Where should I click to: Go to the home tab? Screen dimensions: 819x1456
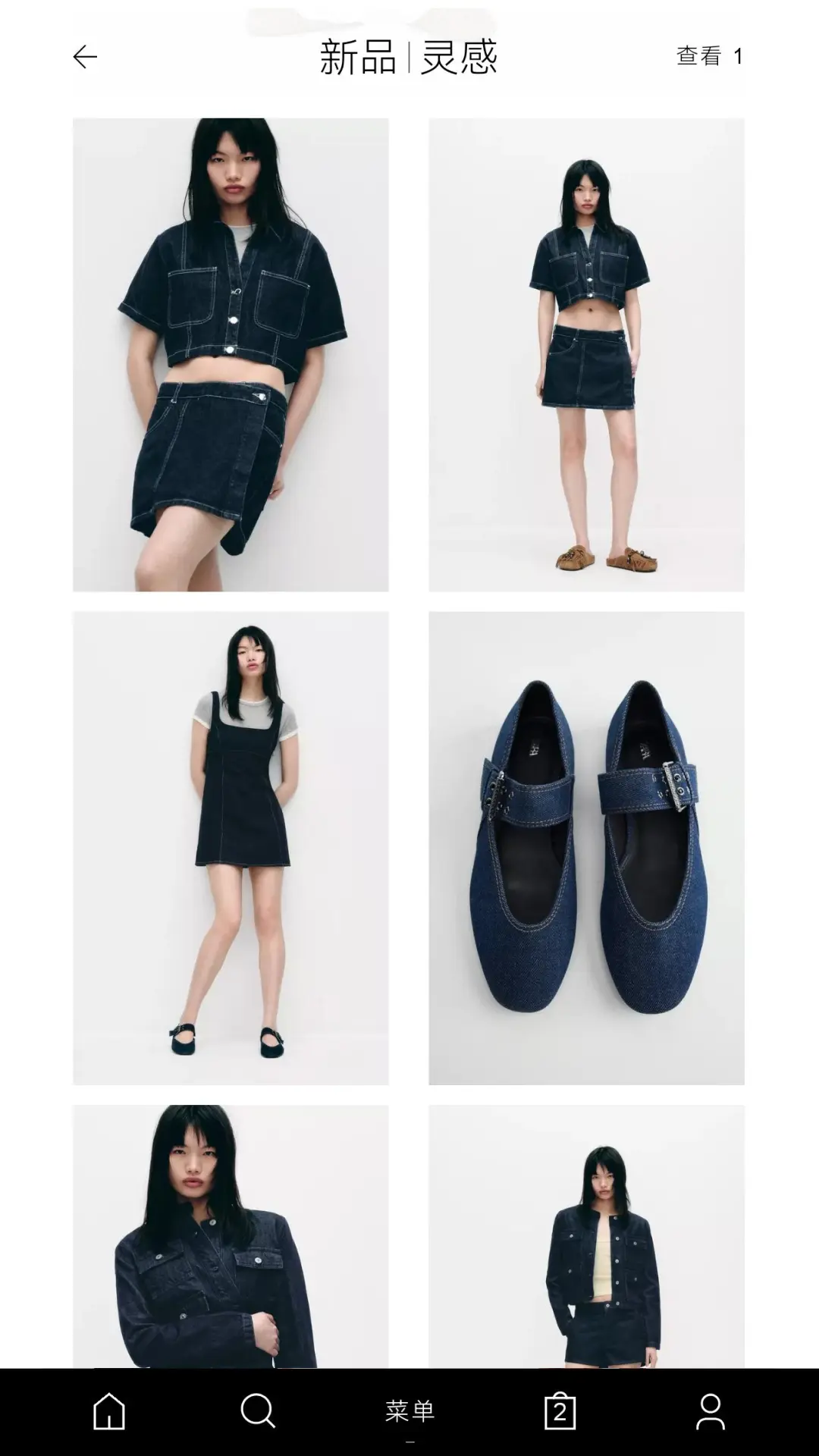[x=109, y=1411]
